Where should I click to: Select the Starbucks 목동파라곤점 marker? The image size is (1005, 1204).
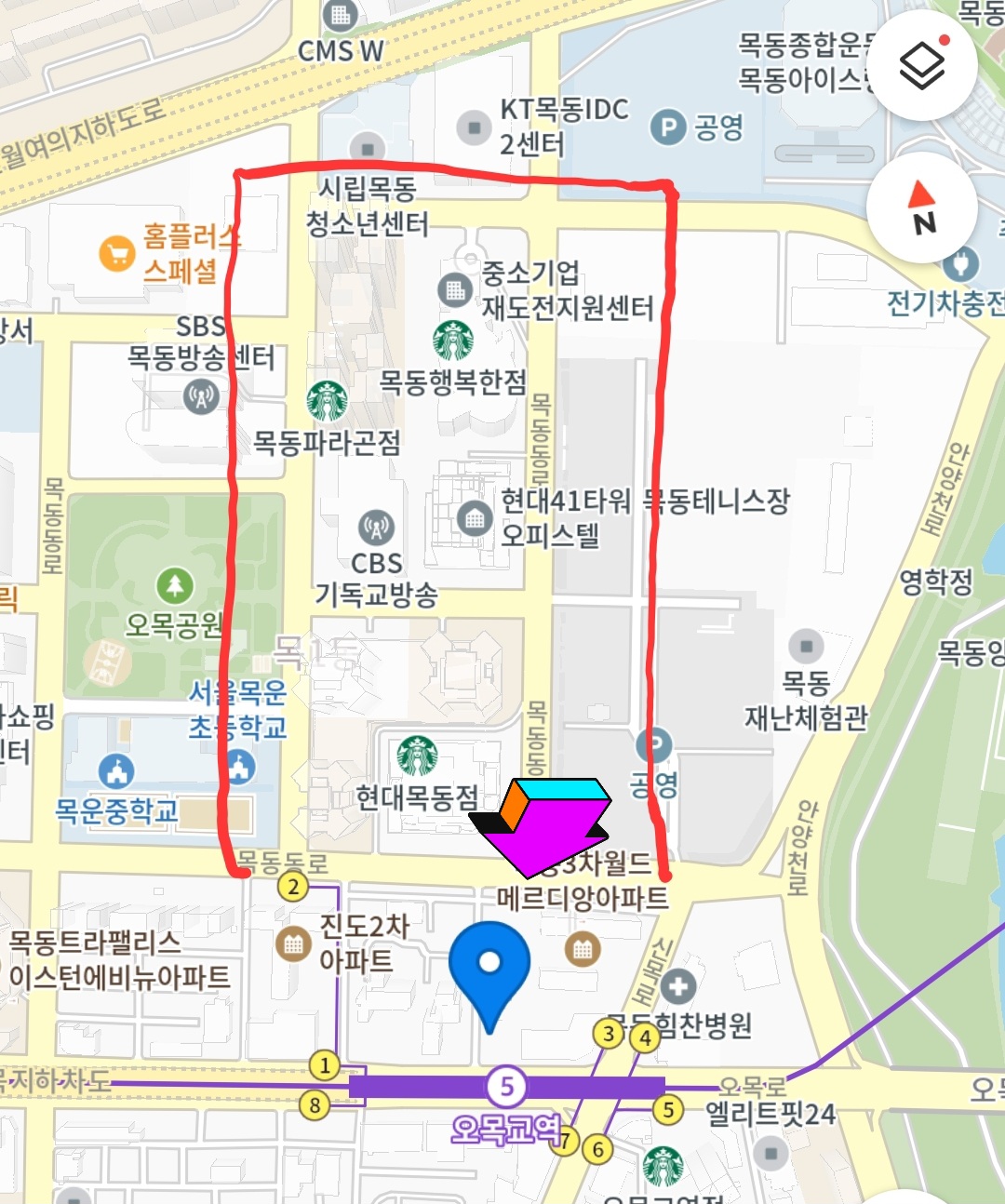pos(327,401)
